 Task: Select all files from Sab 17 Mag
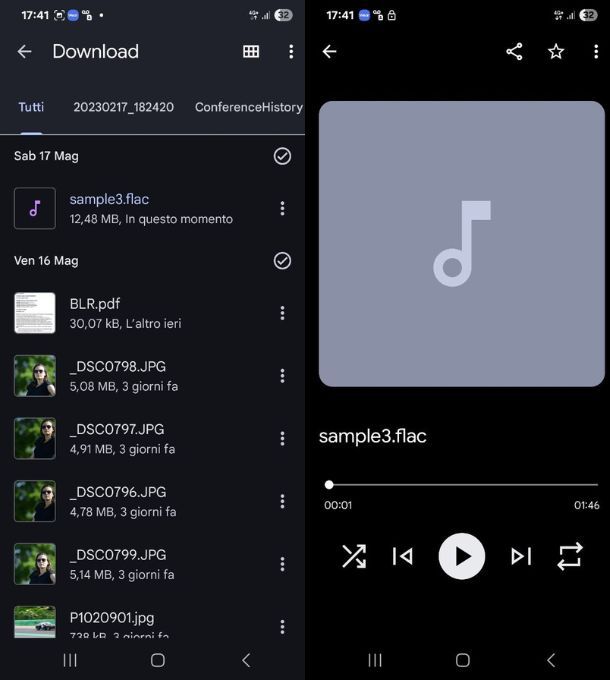[282, 156]
